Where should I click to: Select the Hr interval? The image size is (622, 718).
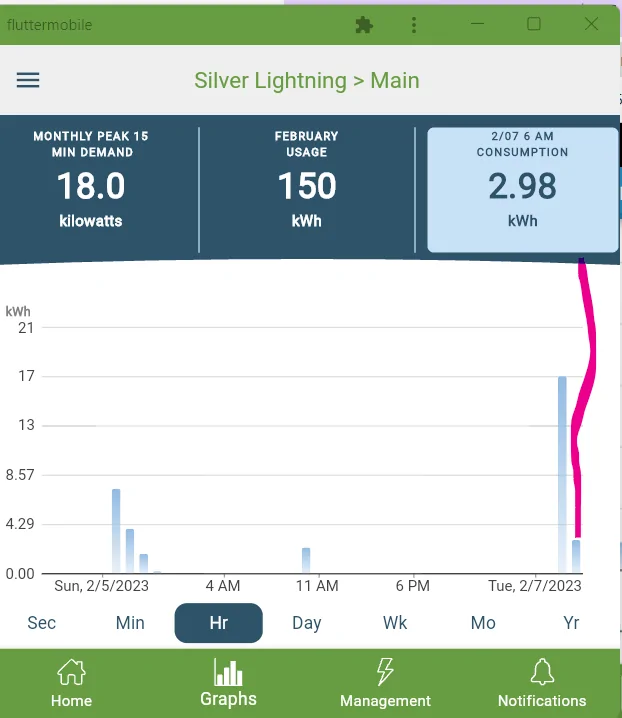pos(218,623)
